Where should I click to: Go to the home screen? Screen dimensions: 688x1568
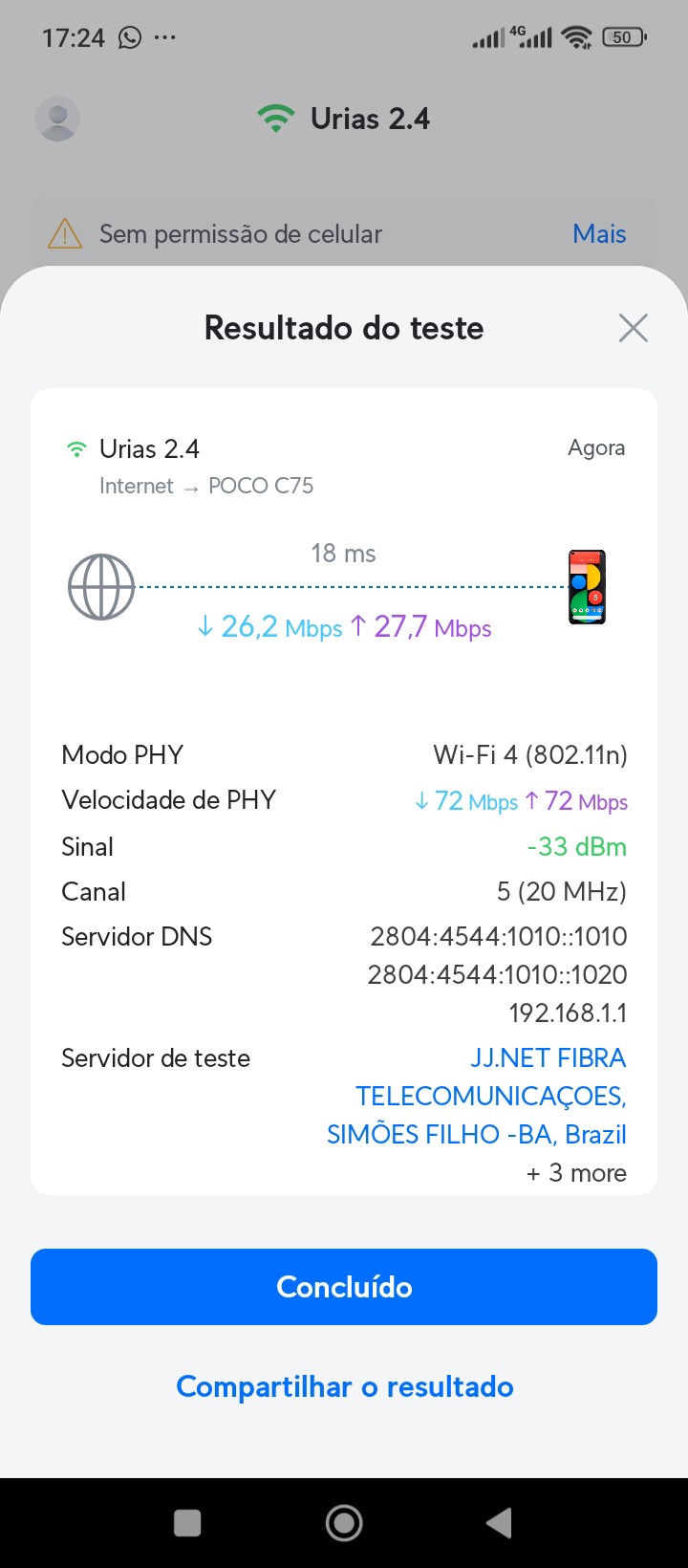[344, 1523]
